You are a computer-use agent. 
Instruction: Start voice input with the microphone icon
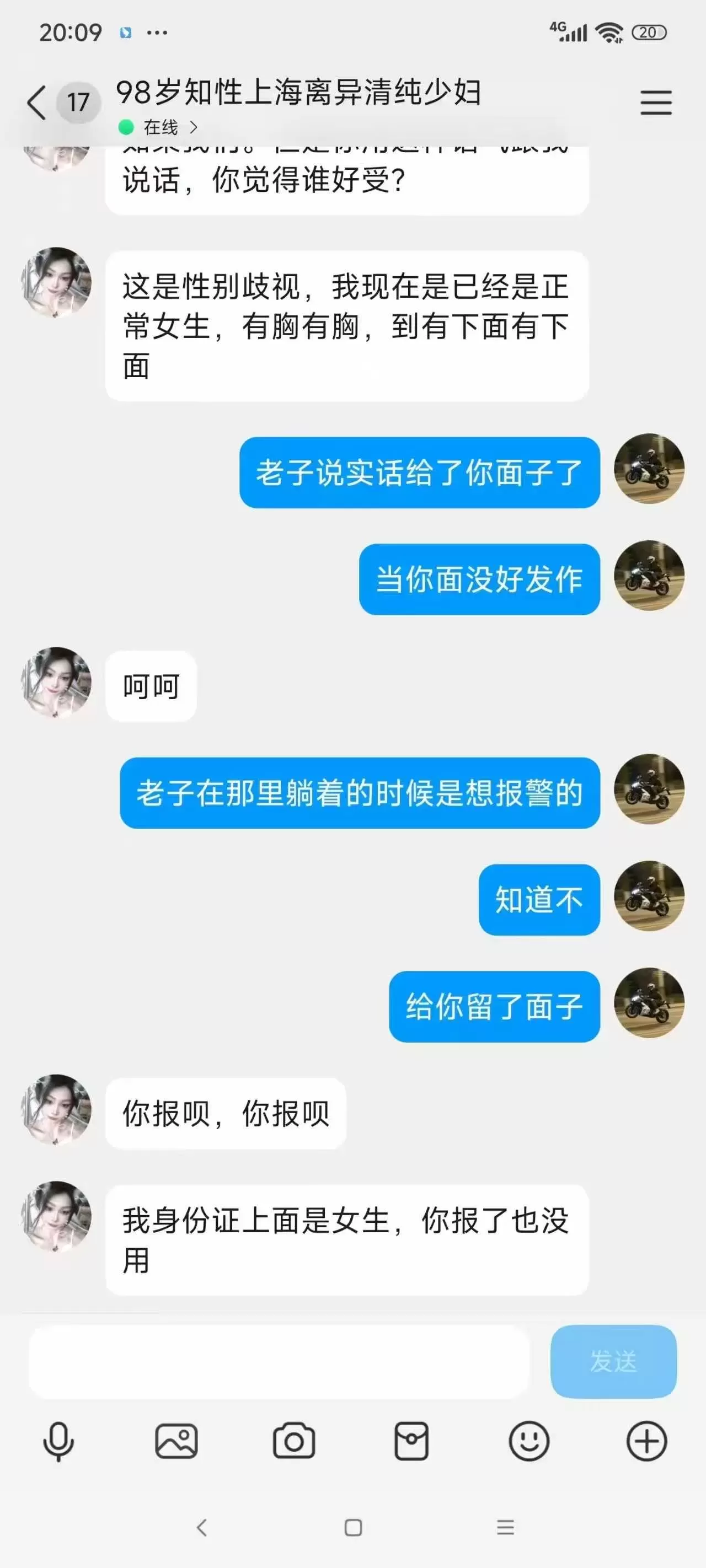point(58,1441)
